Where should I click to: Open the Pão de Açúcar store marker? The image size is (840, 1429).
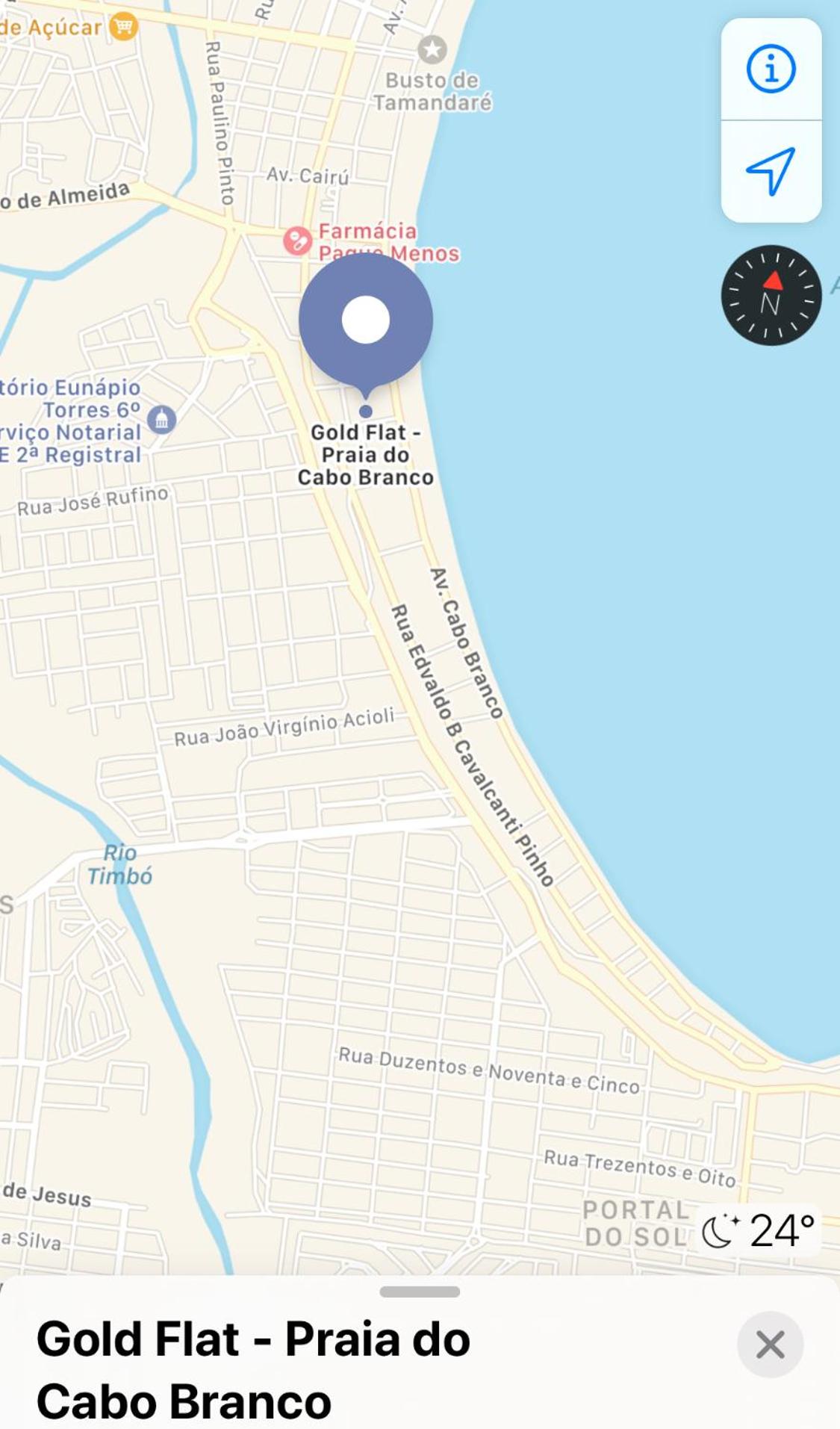point(122,27)
